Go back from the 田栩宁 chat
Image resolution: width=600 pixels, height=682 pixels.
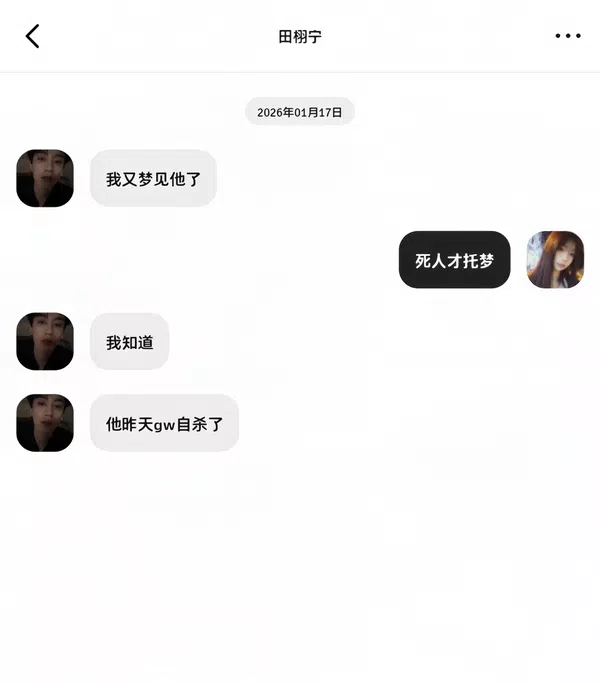pyautogui.click(x=32, y=37)
